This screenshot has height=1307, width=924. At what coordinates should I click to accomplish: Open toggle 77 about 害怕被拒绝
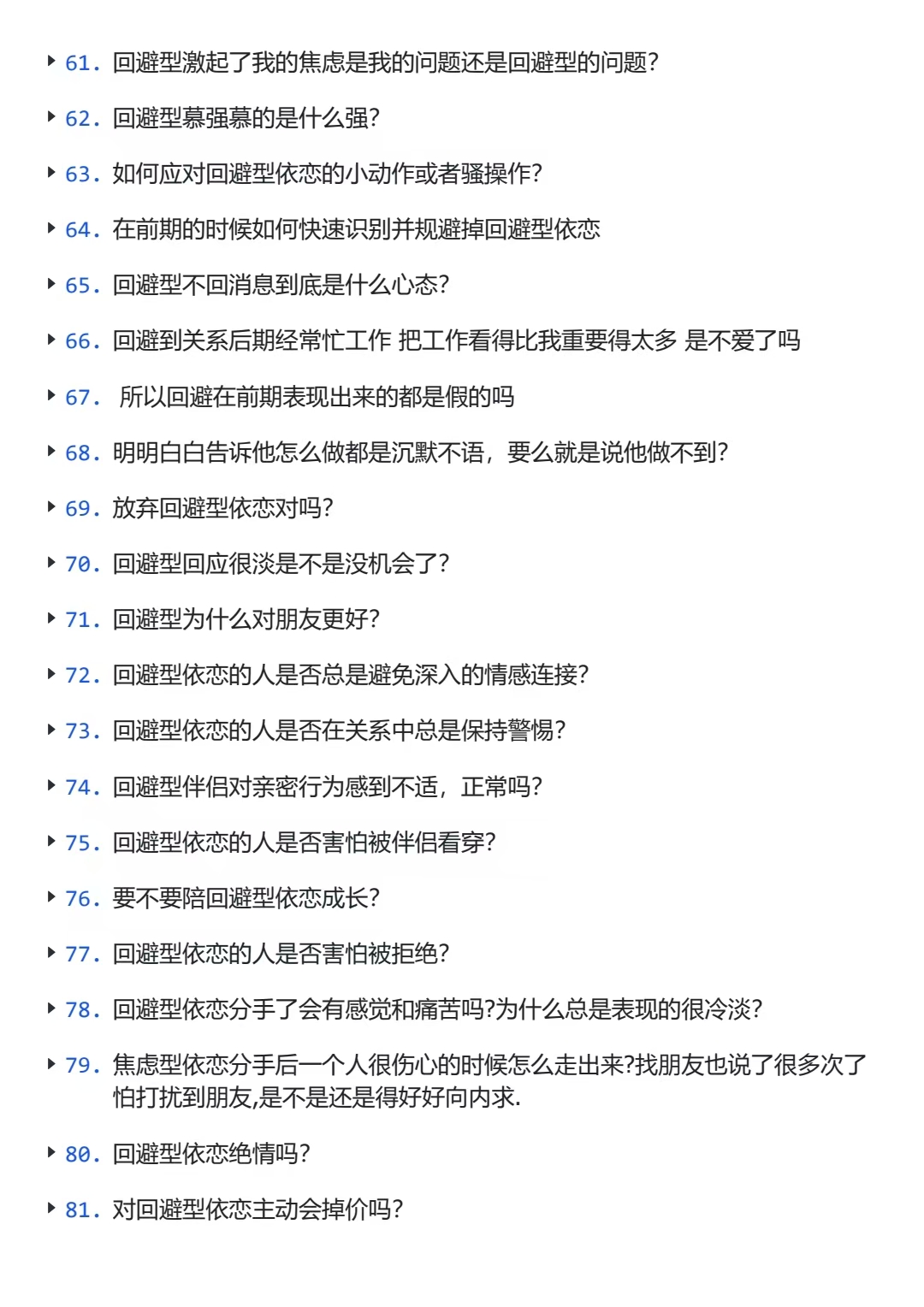pos(51,953)
